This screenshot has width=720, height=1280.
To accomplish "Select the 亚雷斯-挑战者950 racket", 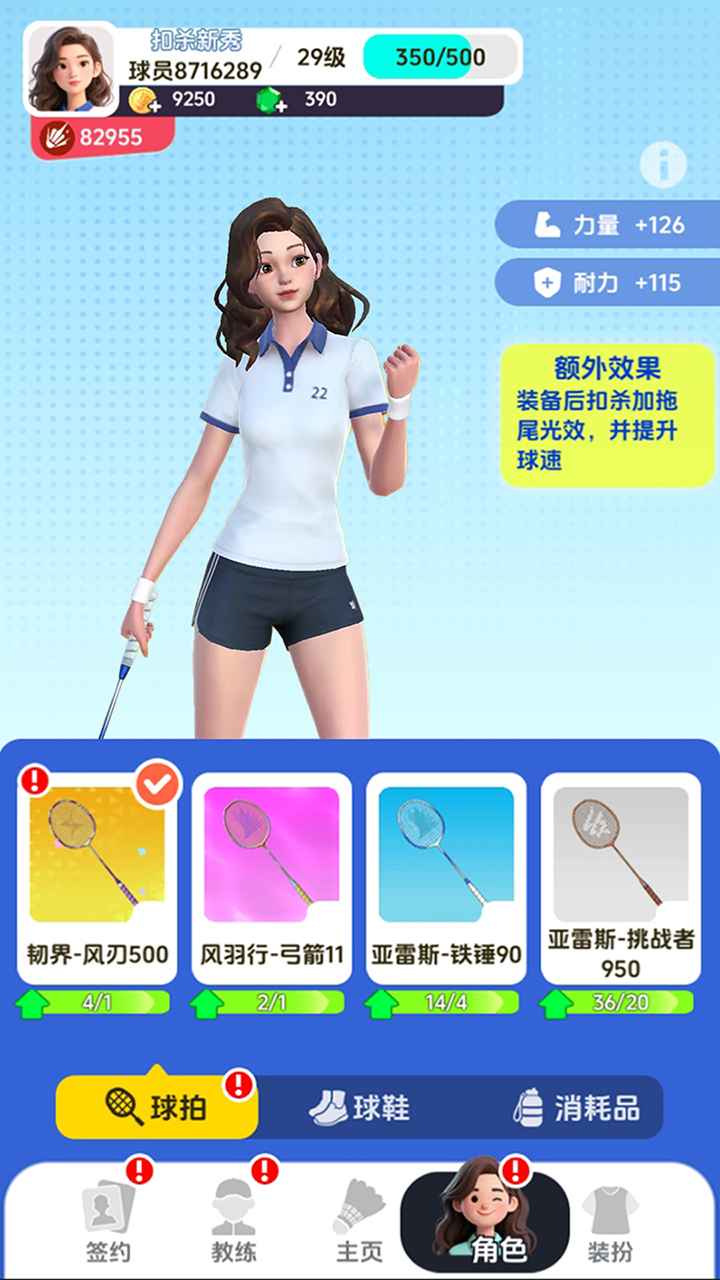I will pyautogui.click(x=621, y=877).
